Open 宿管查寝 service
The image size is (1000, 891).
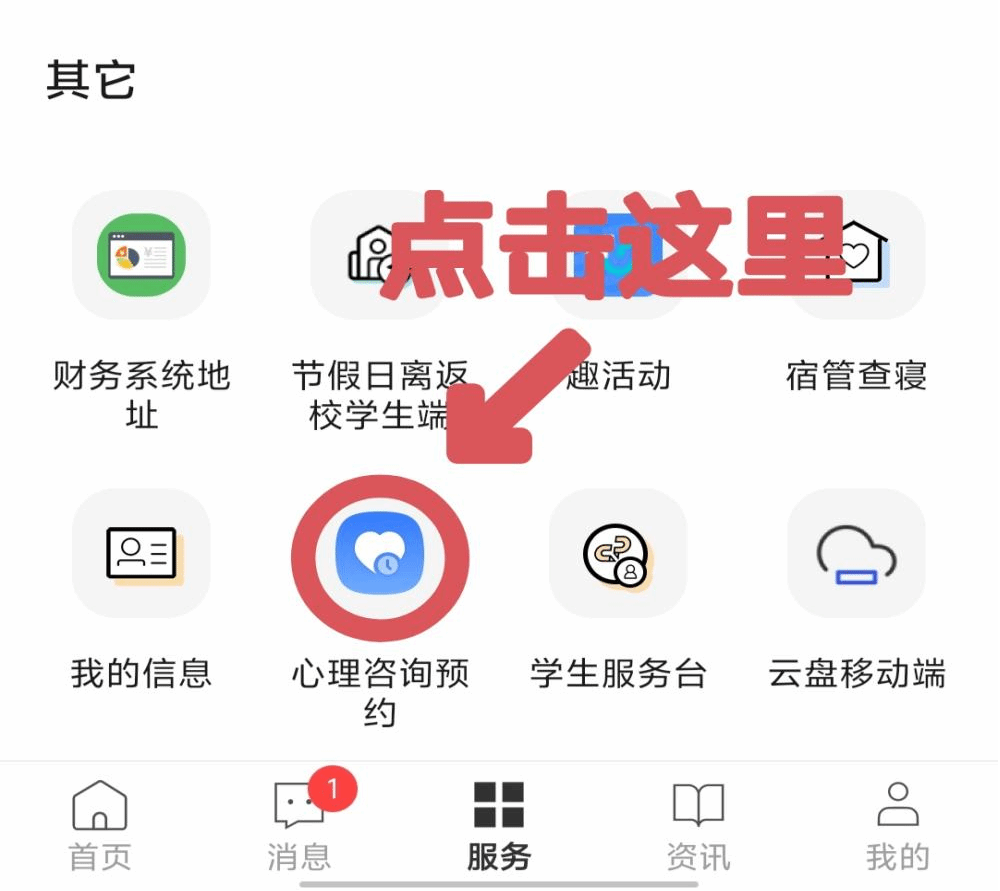pyautogui.click(x=856, y=255)
